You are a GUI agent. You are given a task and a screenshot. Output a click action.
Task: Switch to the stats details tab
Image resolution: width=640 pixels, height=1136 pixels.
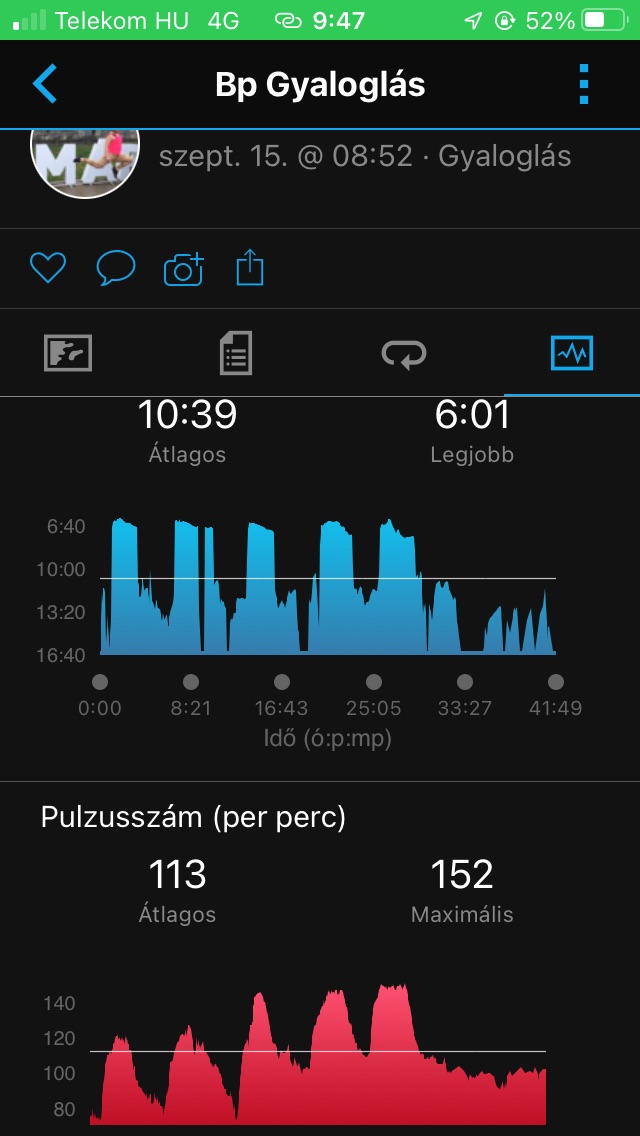(x=236, y=353)
